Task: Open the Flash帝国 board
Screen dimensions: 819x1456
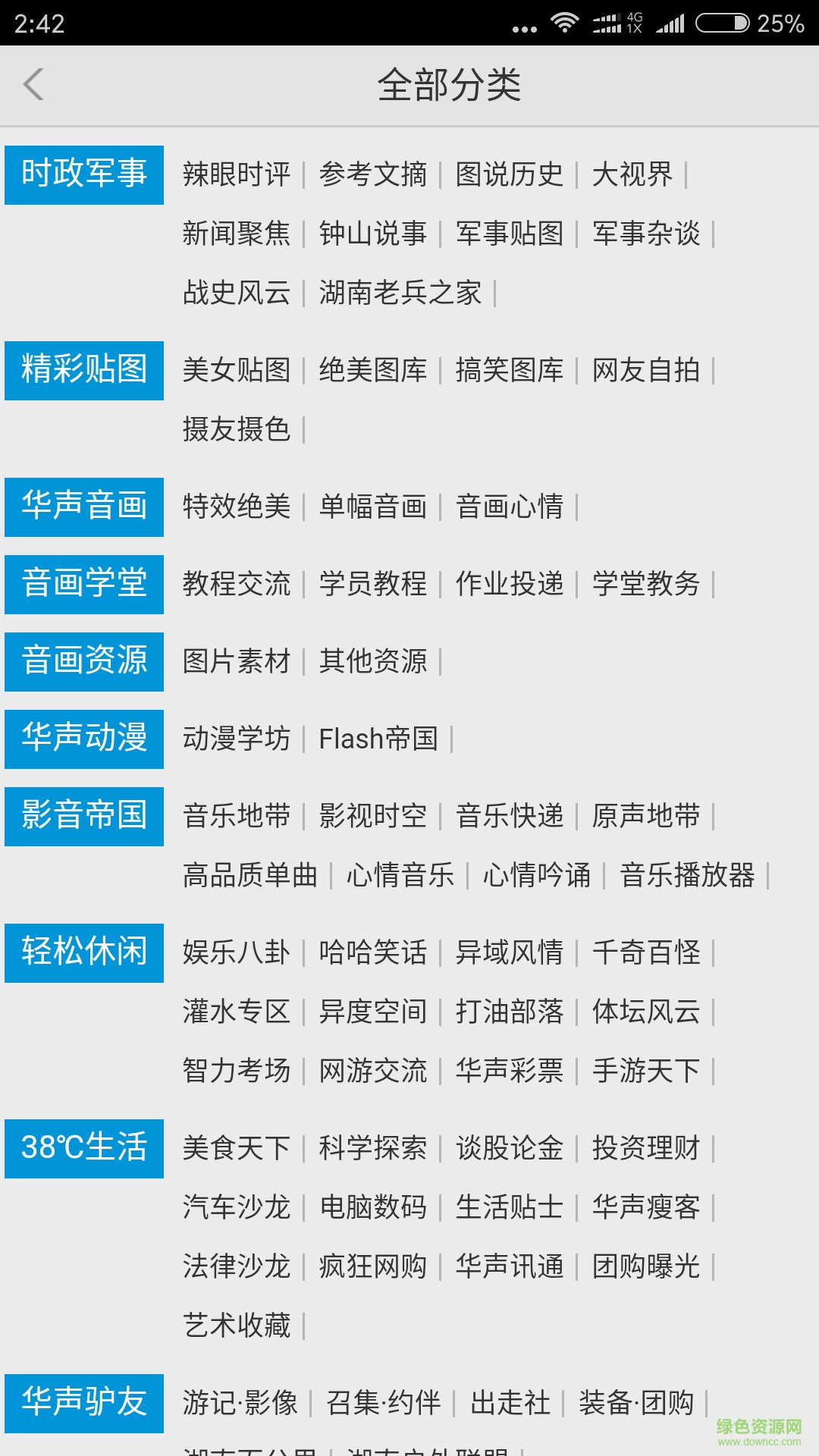Action: [378, 739]
